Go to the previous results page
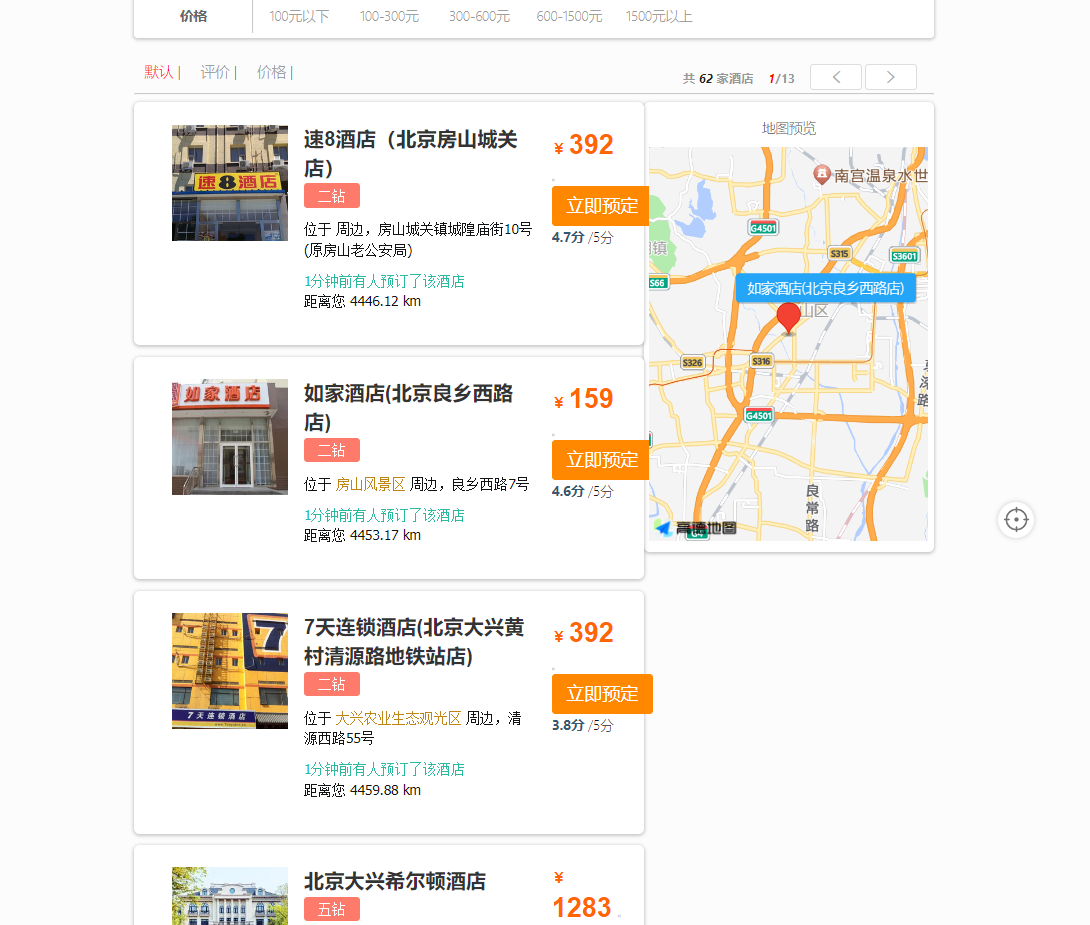 835,77
